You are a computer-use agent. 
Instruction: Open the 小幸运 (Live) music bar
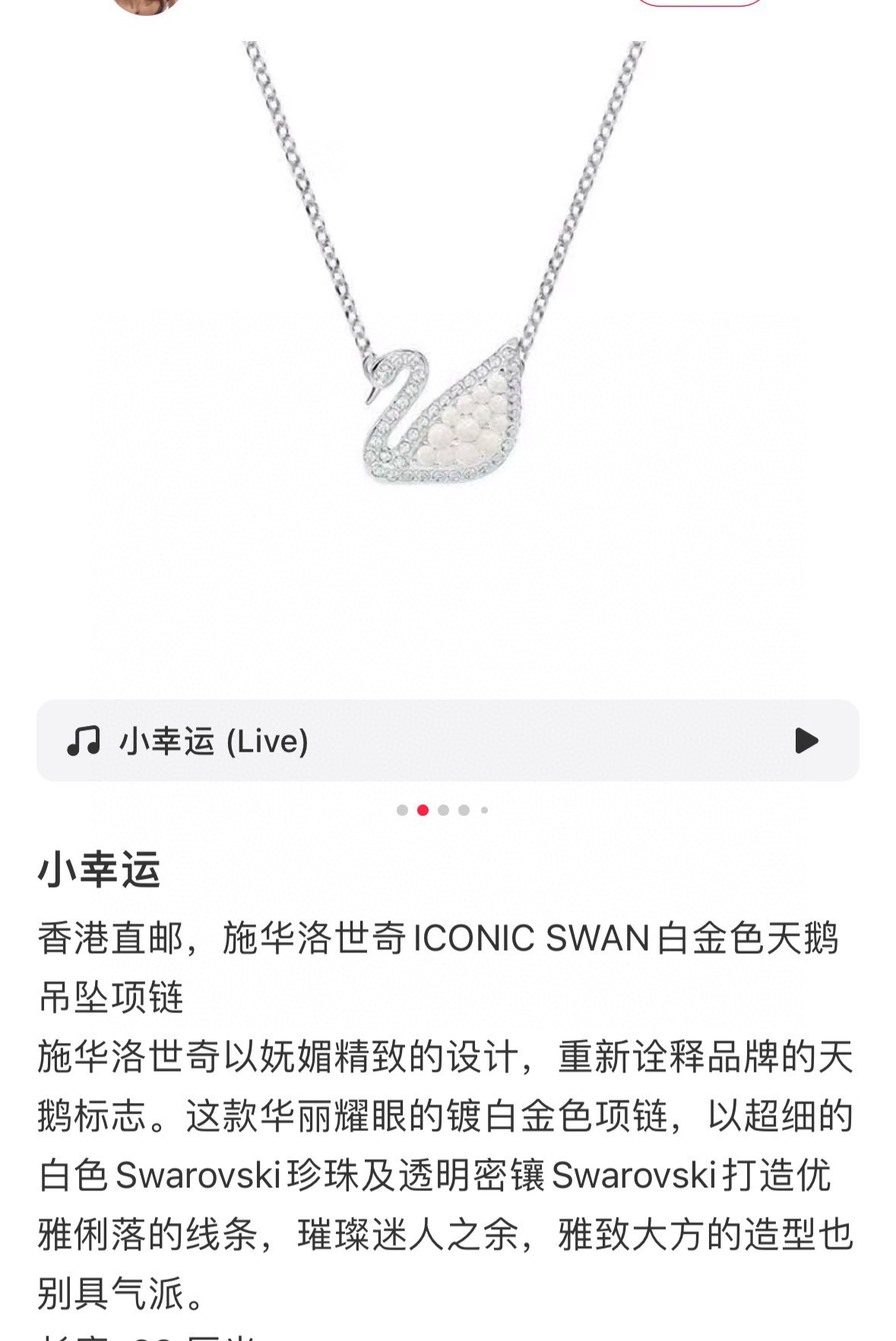[x=380, y=740]
